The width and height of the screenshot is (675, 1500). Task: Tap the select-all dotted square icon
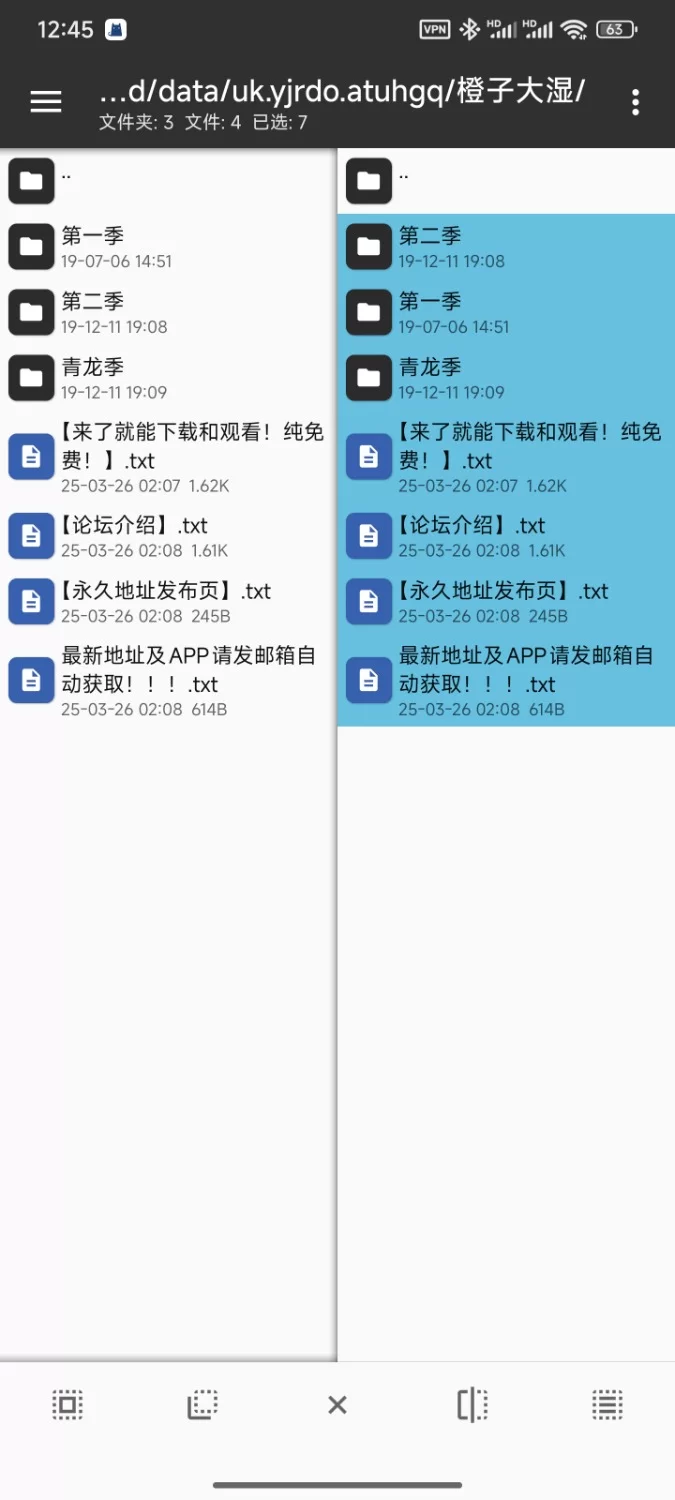(67, 1405)
